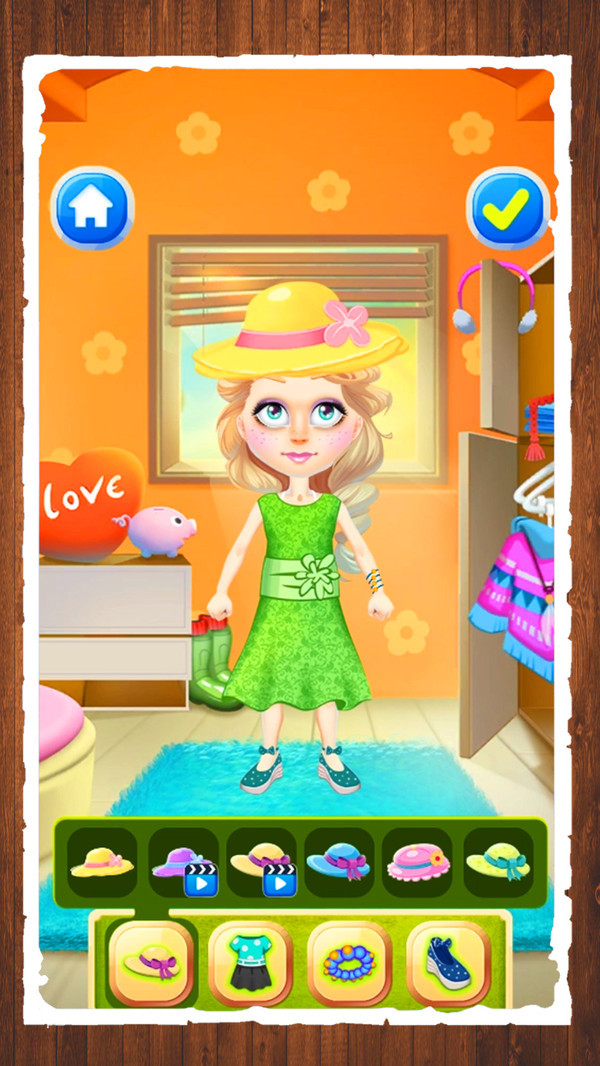Switch to the shoes category
The height and width of the screenshot is (1066, 600).
coord(447,962)
